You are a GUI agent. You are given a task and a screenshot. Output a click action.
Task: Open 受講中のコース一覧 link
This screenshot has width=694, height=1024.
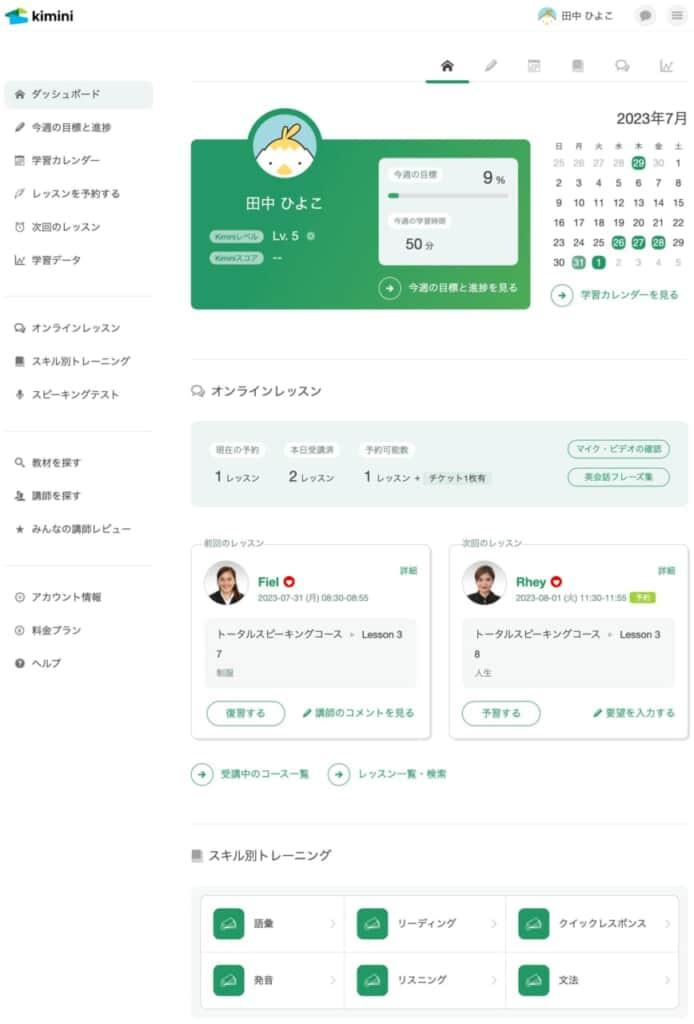pyautogui.click(x=251, y=774)
